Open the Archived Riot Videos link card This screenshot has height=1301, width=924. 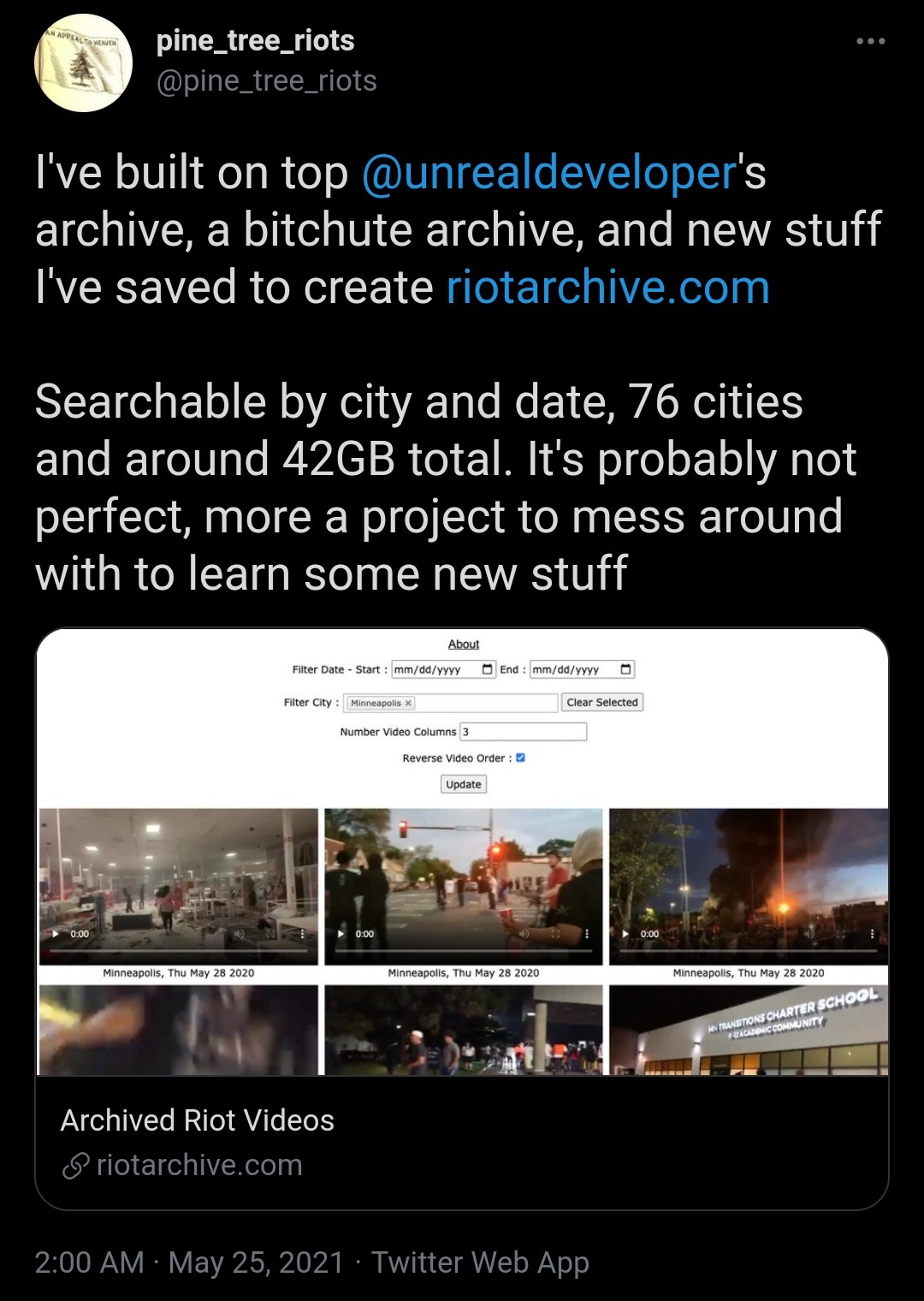[462, 919]
